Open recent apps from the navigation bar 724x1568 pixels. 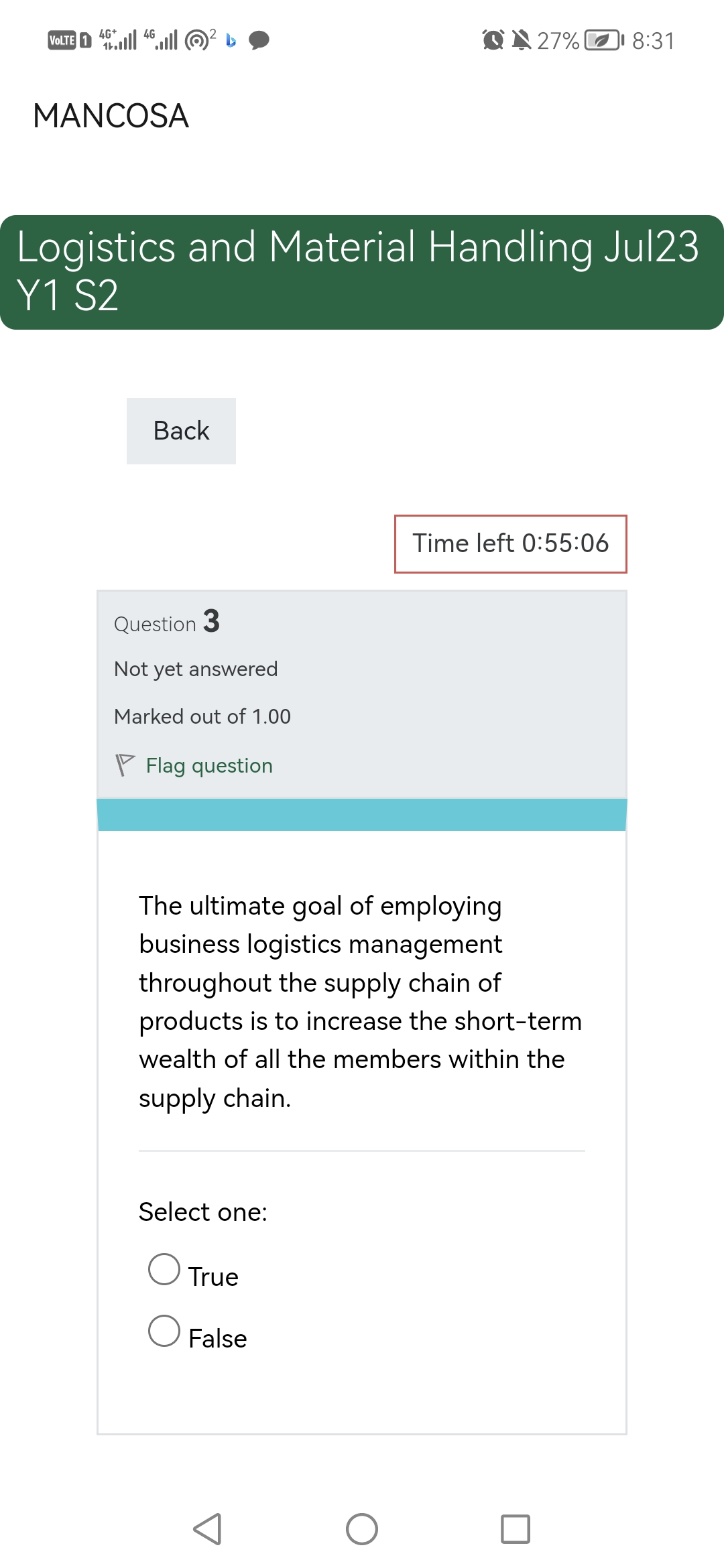point(516,1529)
